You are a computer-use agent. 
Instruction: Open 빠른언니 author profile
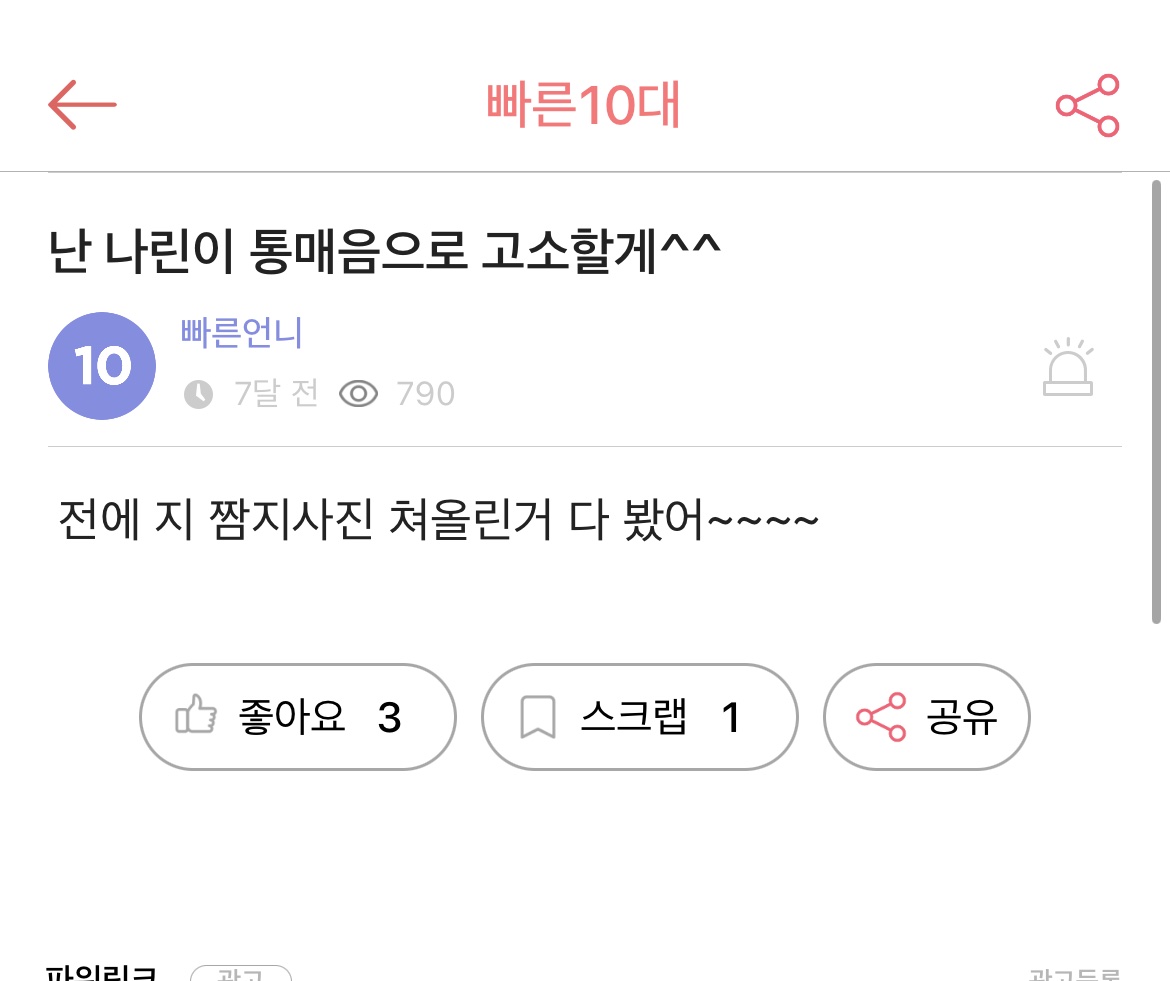tap(241, 333)
